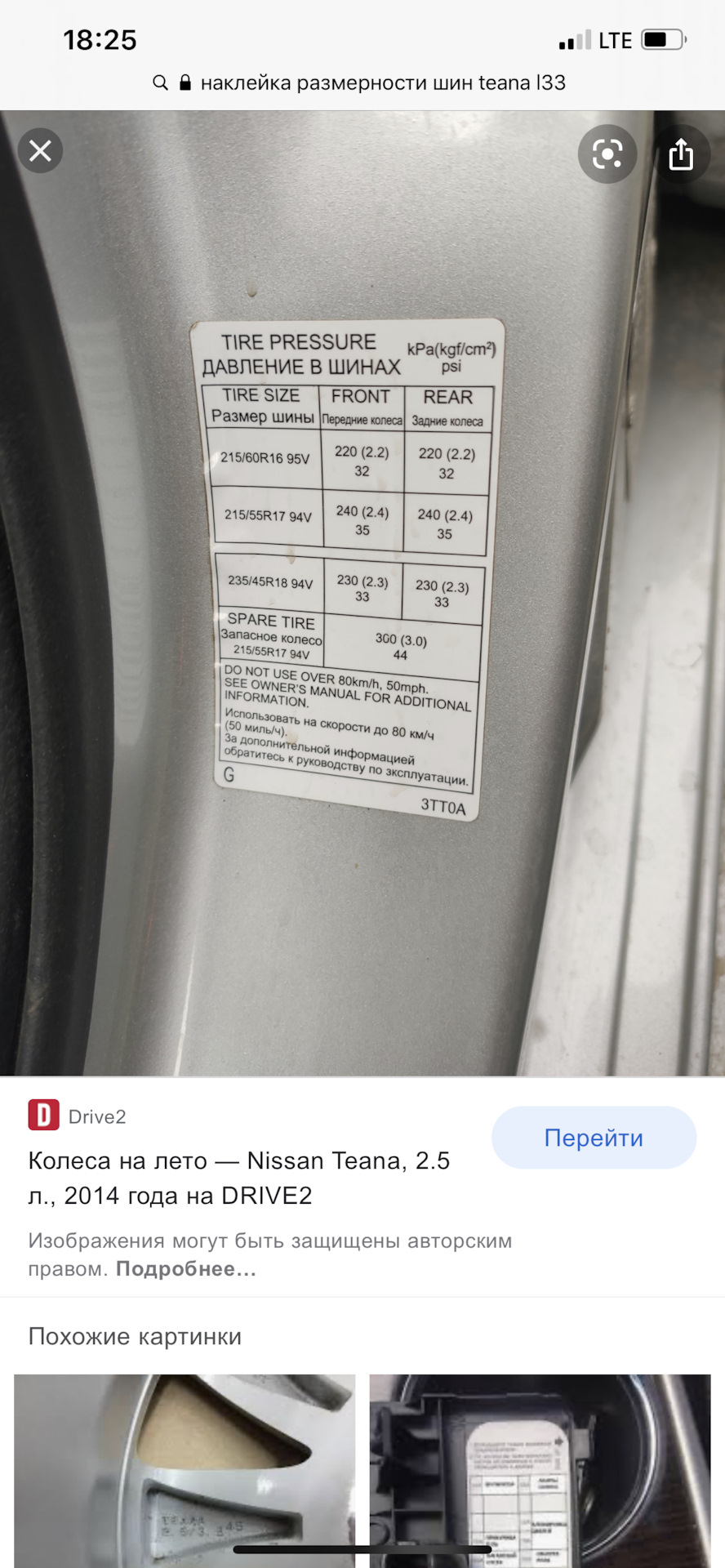725x1568 pixels.
Task: Open the Подробнее copyright link
Action: pyautogui.click(x=186, y=1269)
